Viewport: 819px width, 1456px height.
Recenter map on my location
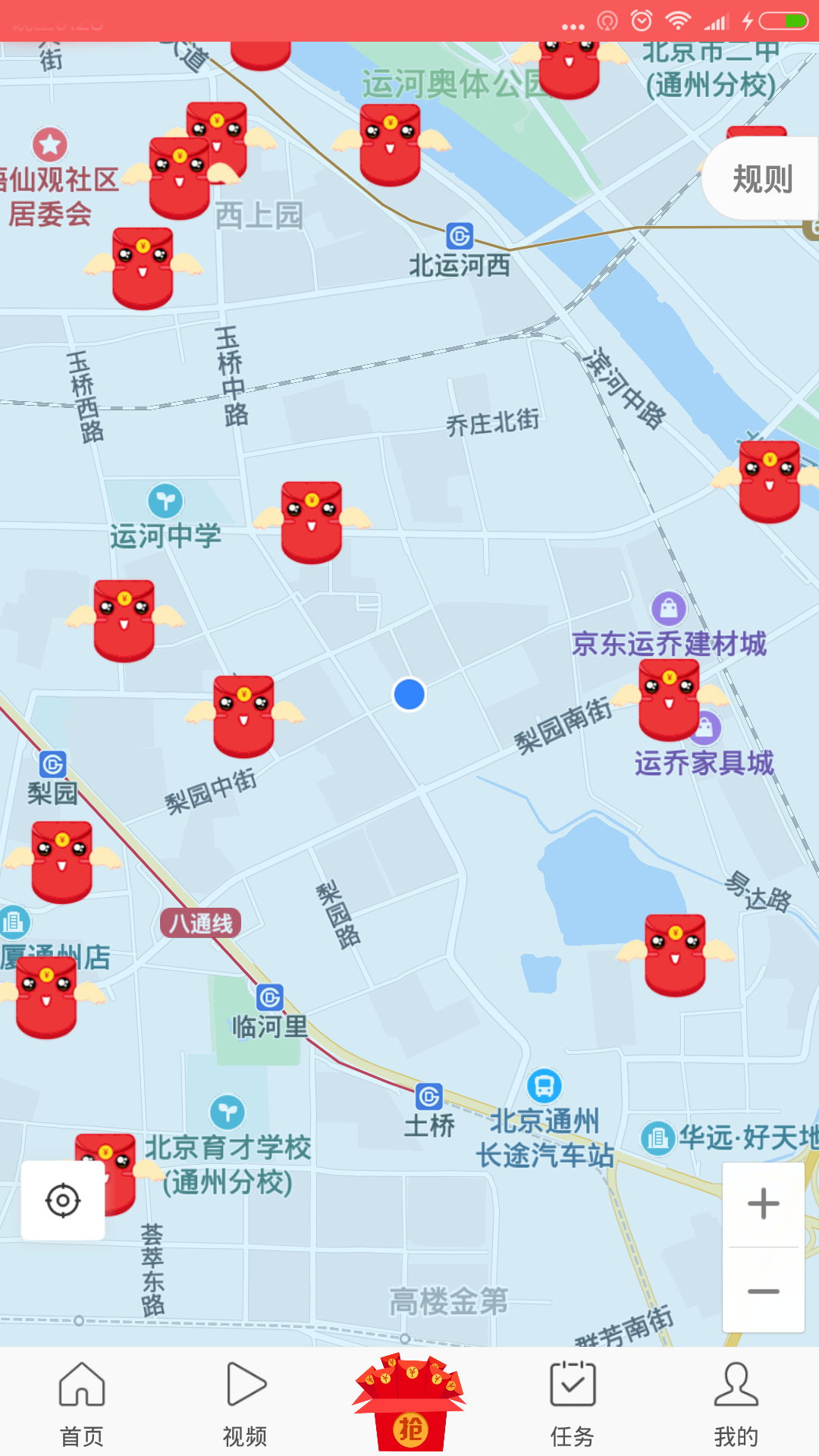pyautogui.click(x=63, y=1200)
